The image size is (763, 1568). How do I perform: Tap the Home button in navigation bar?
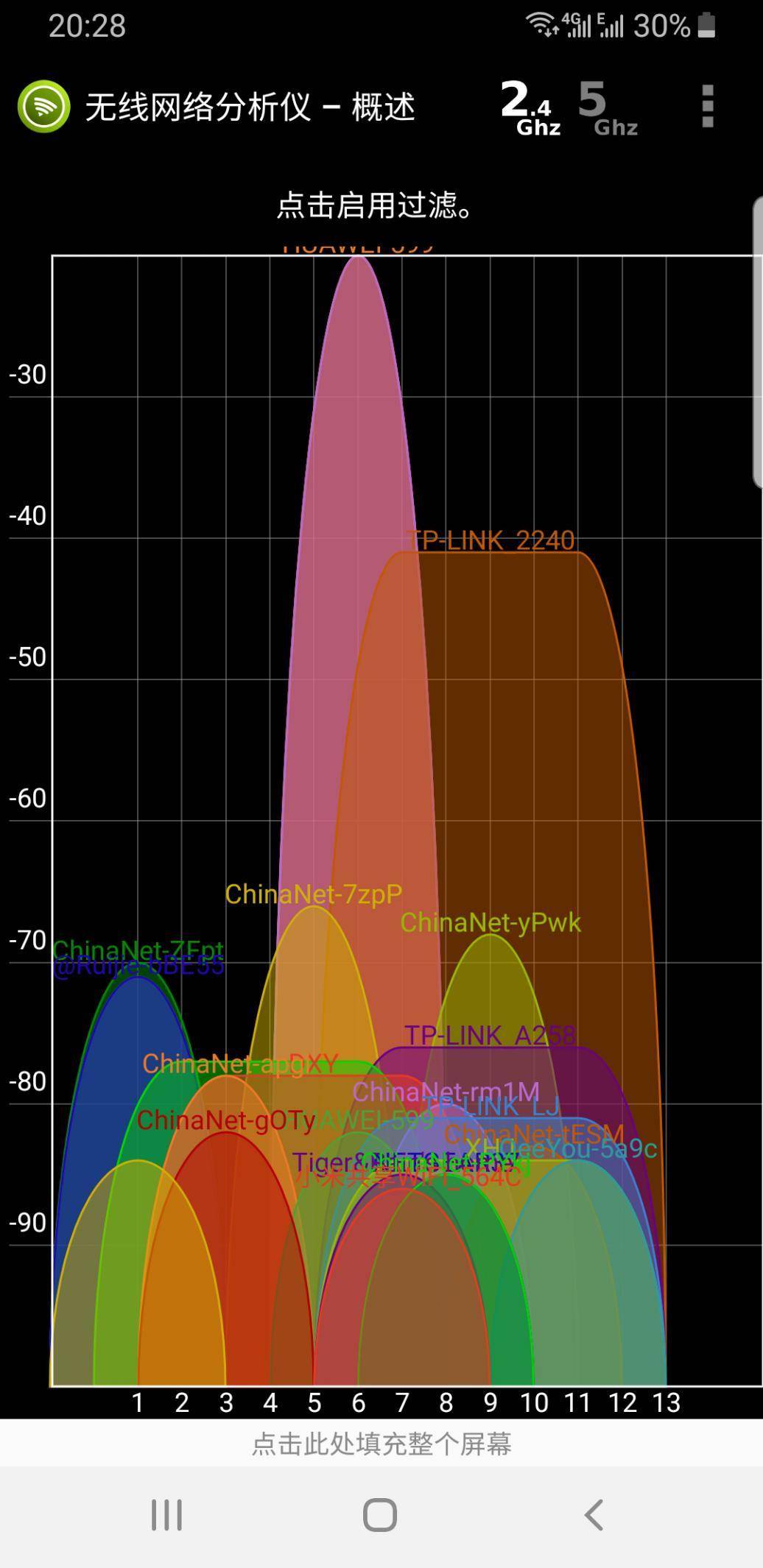(380, 1515)
